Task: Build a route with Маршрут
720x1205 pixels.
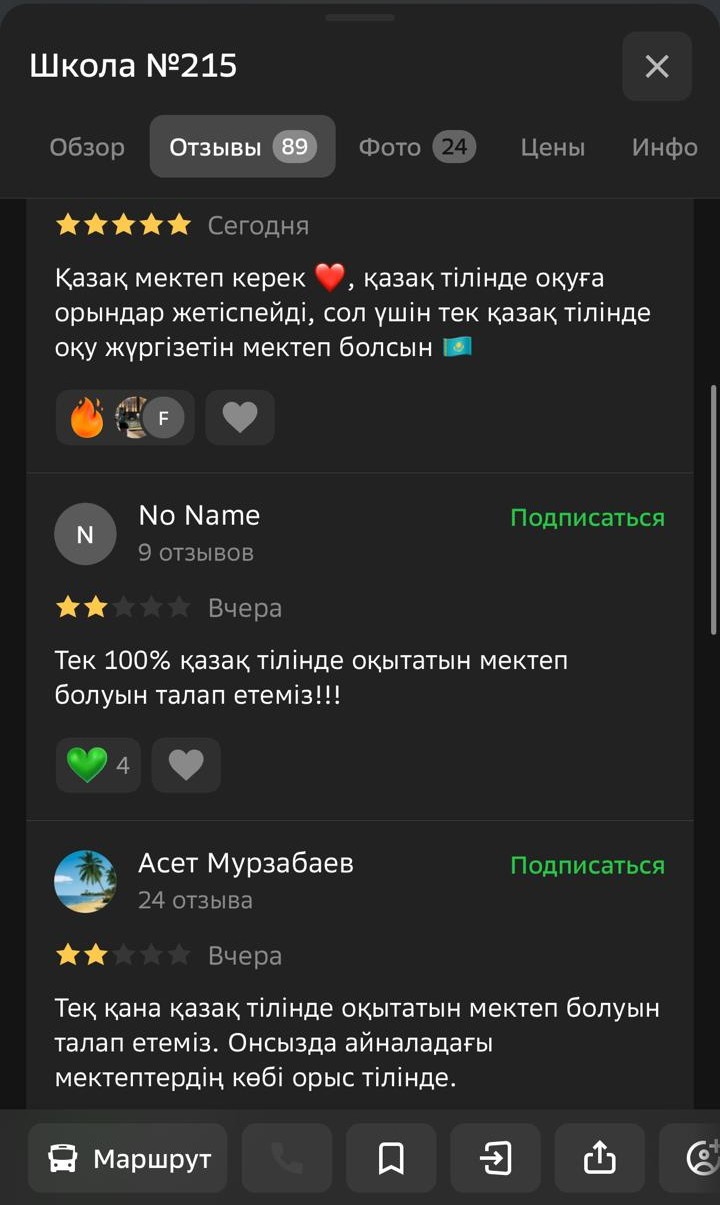Action: 128,1158
